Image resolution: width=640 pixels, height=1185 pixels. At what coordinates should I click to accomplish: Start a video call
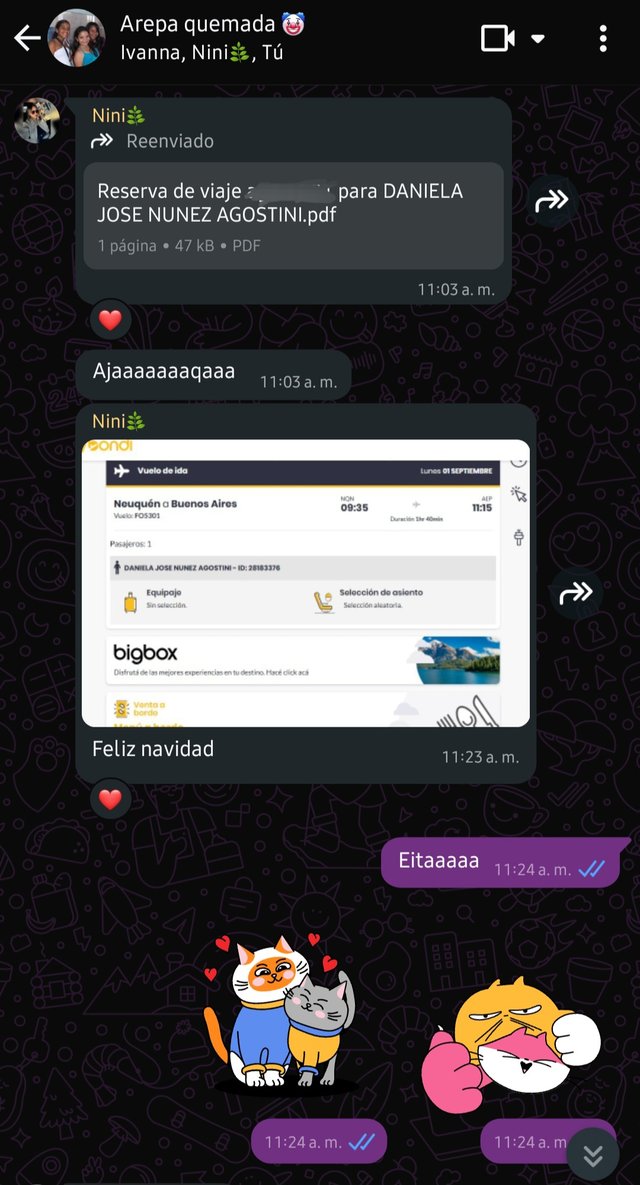pyautogui.click(x=497, y=39)
